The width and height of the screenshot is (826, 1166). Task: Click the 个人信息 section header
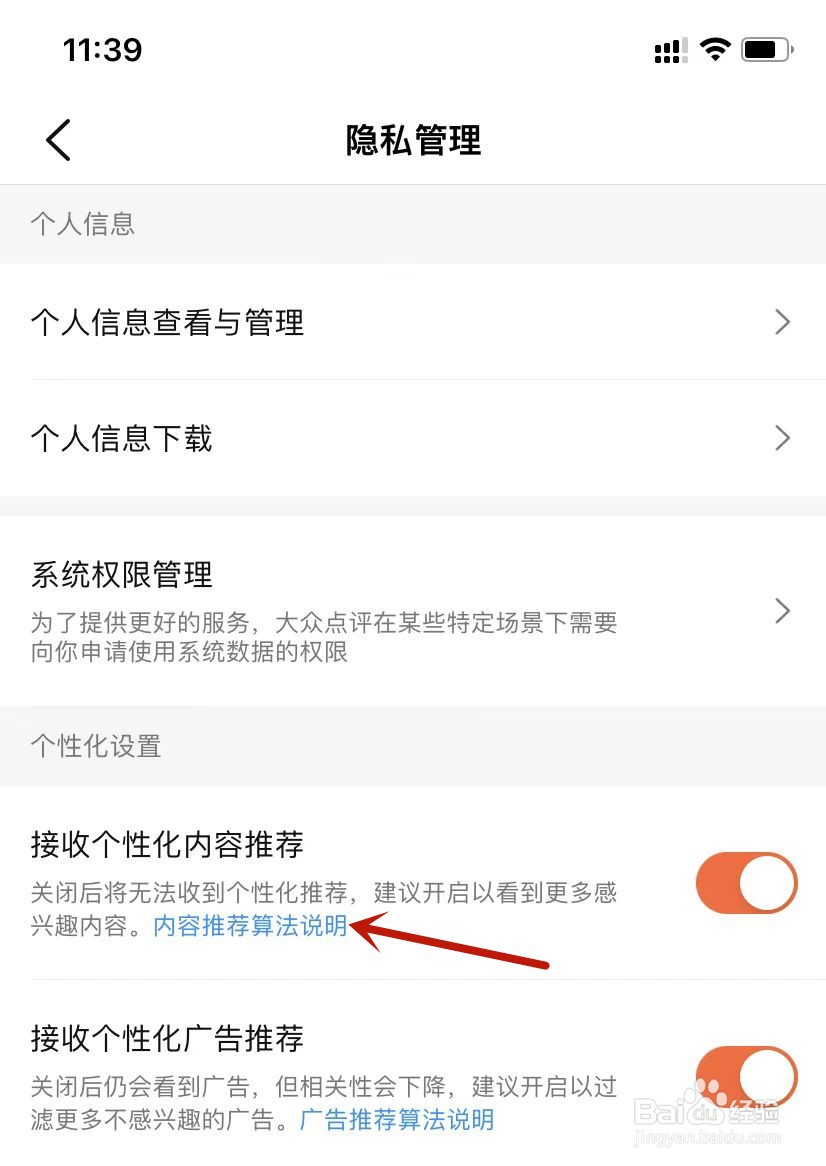(x=83, y=224)
